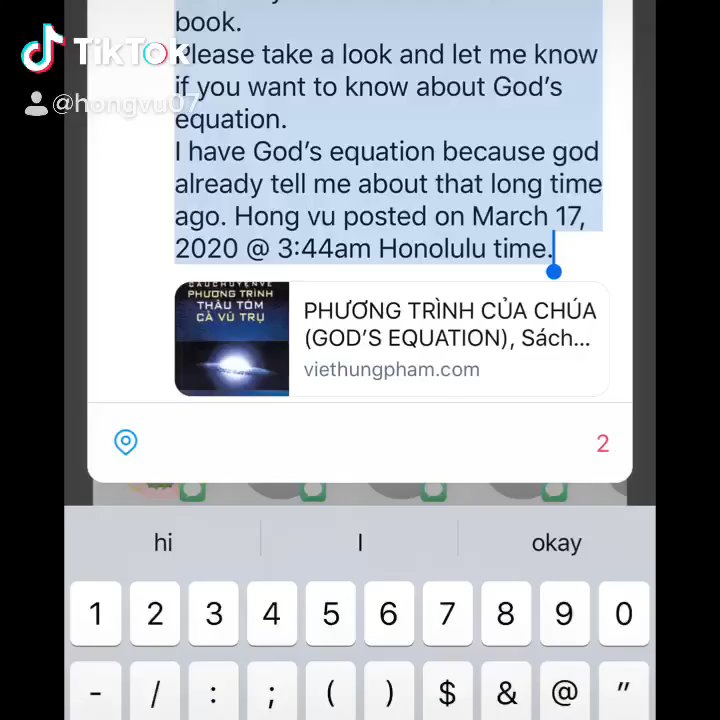Image resolution: width=720 pixels, height=720 pixels.
Task: Type the digit 0 key
Action: [624, 614]
